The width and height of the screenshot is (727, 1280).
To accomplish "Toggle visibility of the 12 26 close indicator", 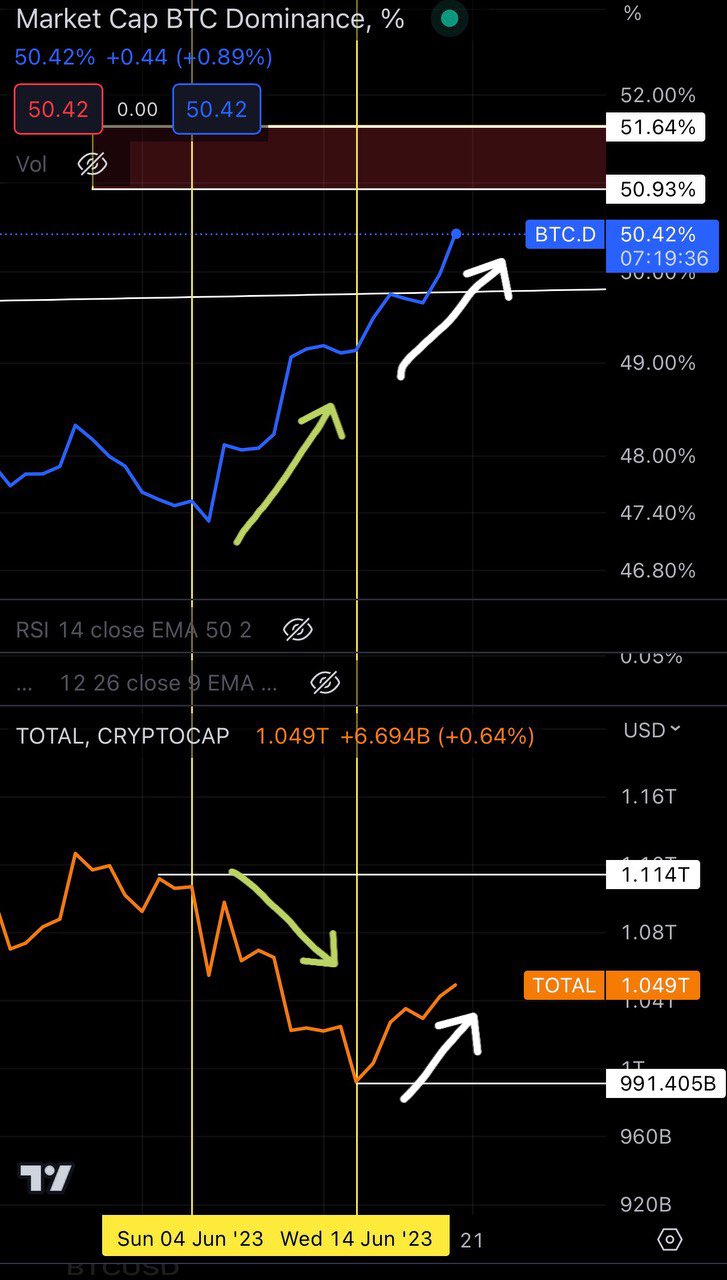I will point(325,683).
